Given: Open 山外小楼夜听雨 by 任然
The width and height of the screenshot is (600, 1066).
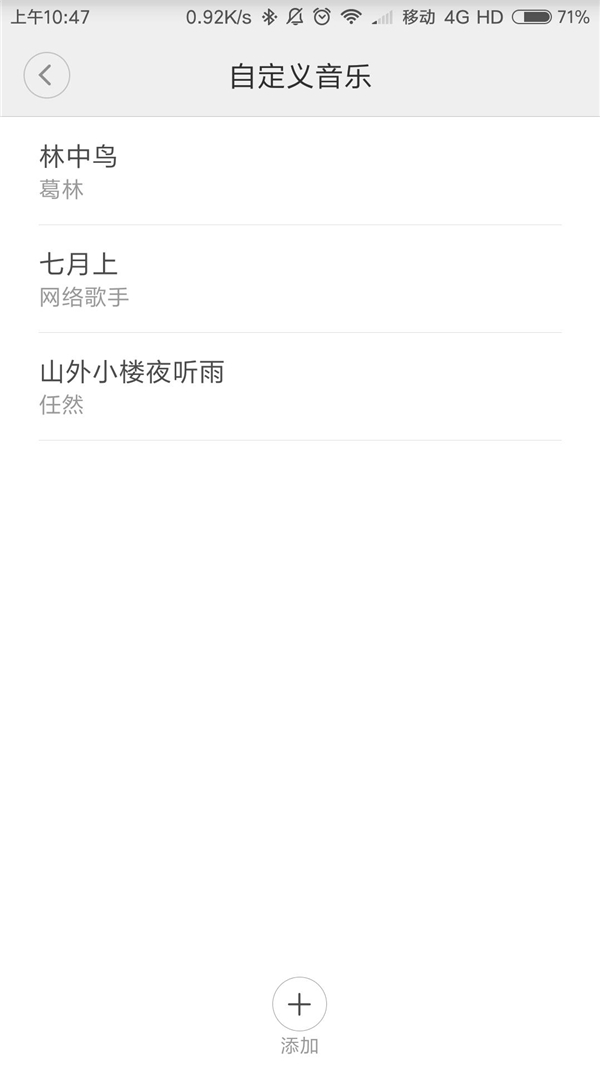Looking at the screenshot, I should click(300, 387).
